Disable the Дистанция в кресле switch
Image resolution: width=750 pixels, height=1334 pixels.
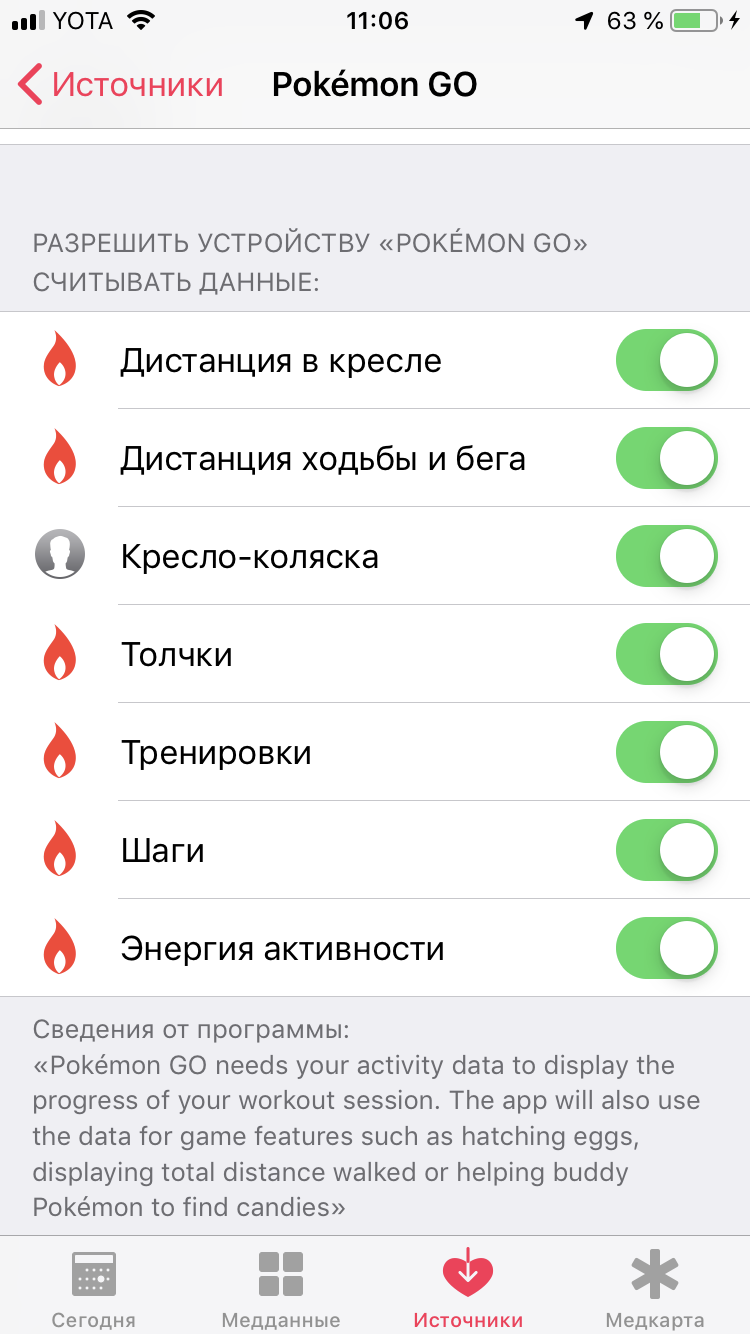(666, 361)
